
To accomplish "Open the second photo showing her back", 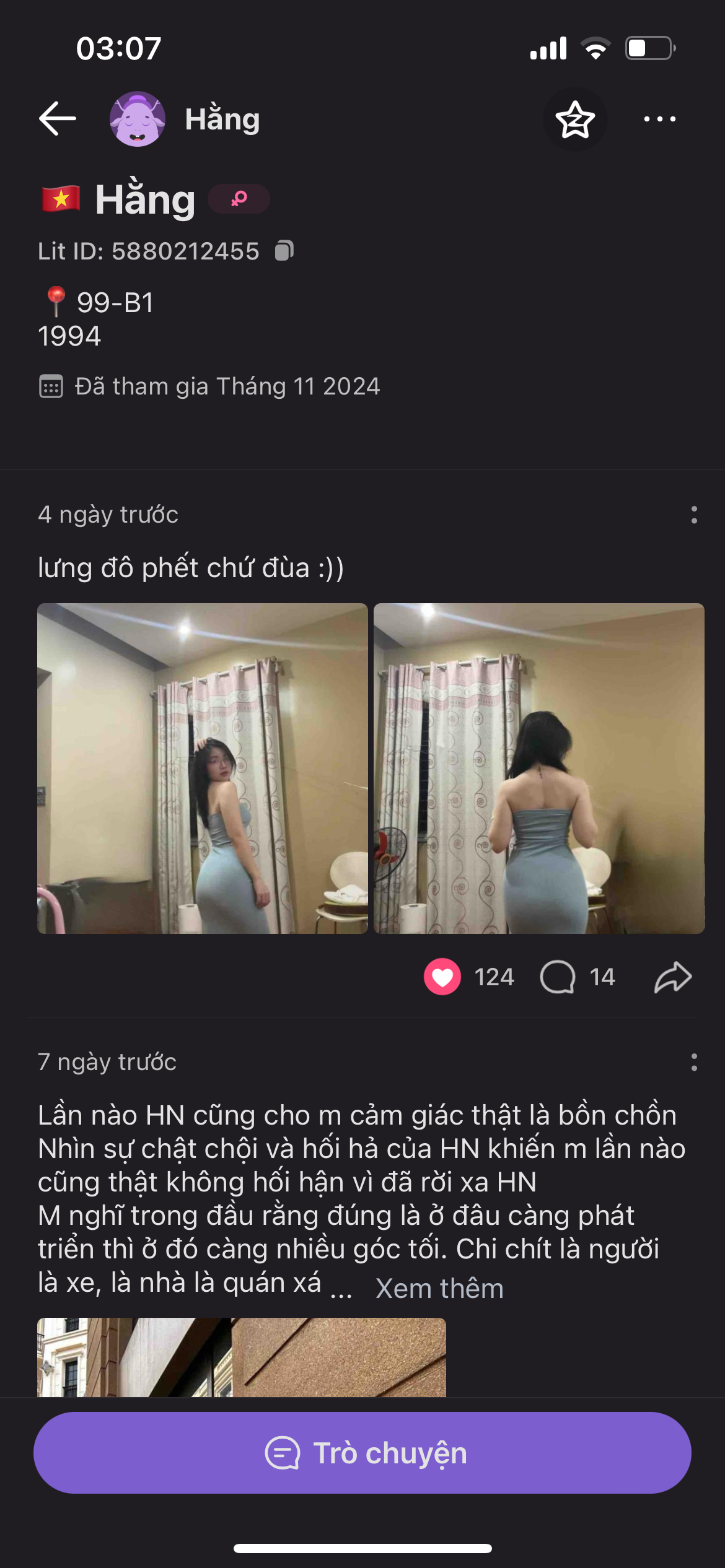I will [x=538, y=768].
